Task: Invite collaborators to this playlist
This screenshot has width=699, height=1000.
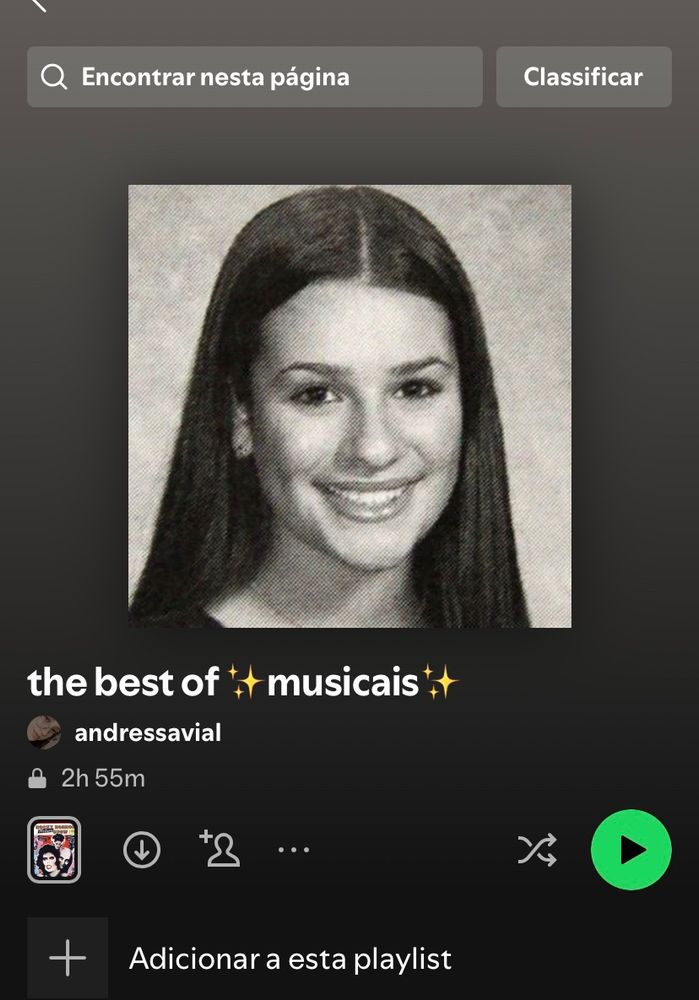Action: (220, 848)
